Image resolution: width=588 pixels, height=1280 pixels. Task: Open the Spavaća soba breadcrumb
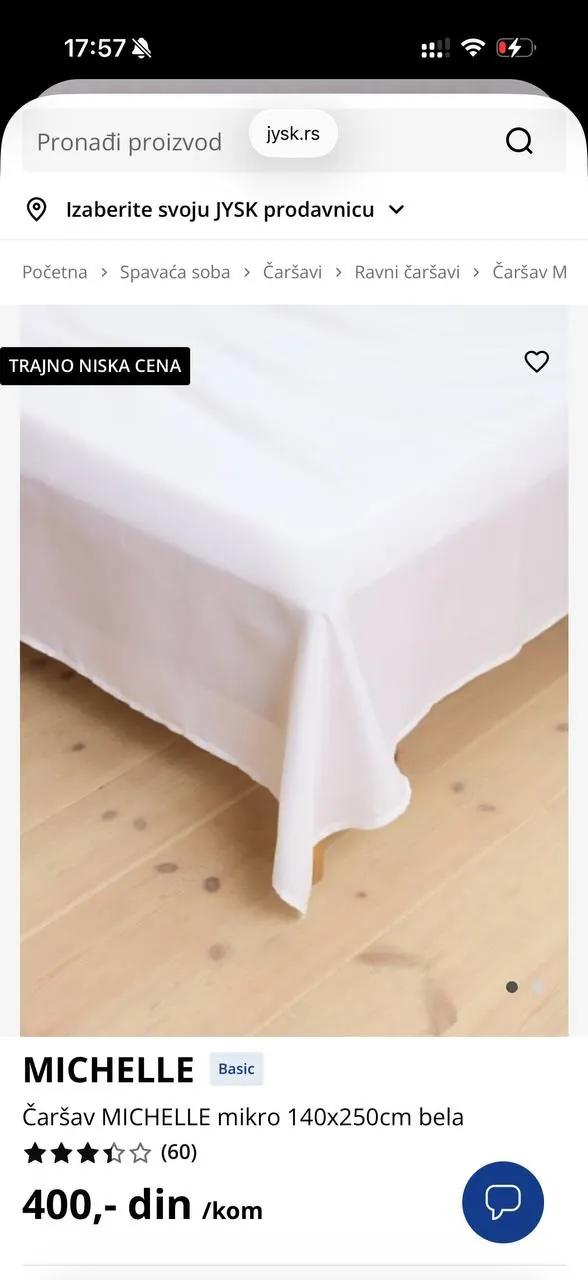coord(175,272)
